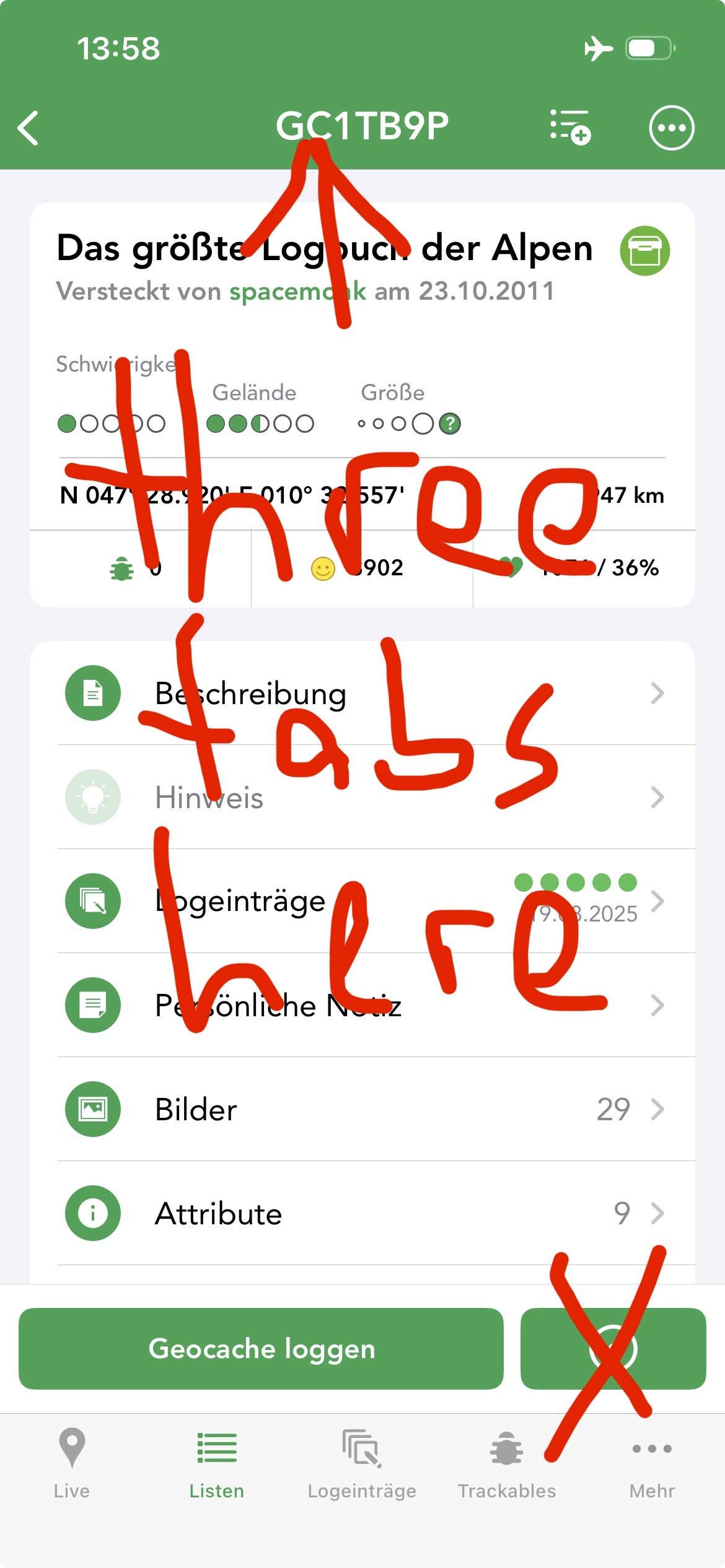This screenshot has height=1568, width=725.
Task: Tap the Geocache loggen button
Action: click(261, 1349)
